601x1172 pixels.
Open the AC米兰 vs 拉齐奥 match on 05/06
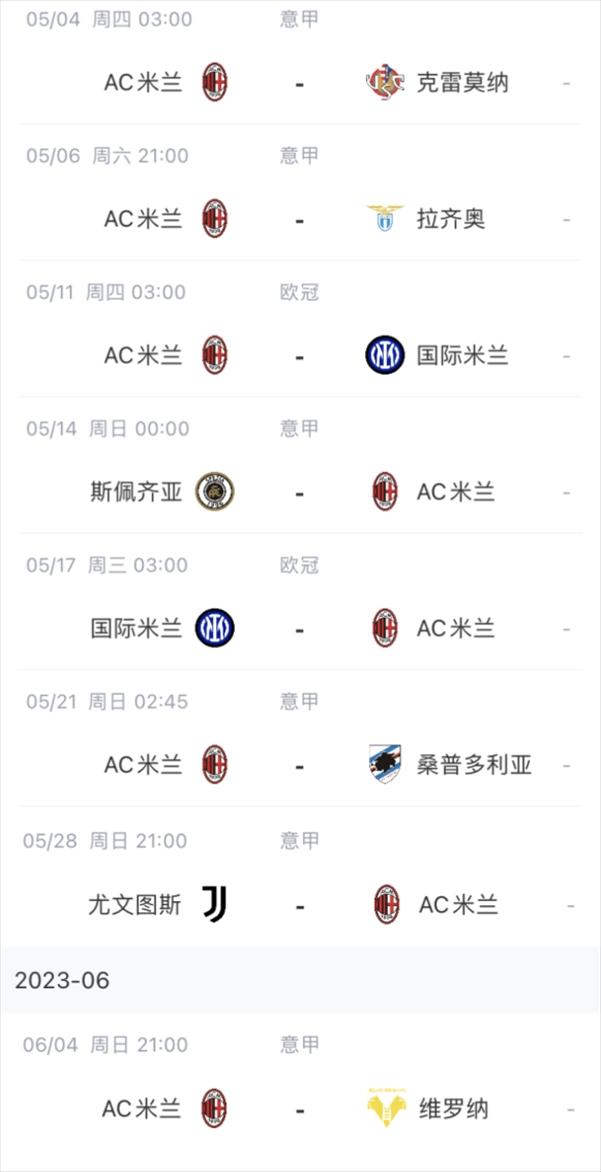click(x=300, y=219)
